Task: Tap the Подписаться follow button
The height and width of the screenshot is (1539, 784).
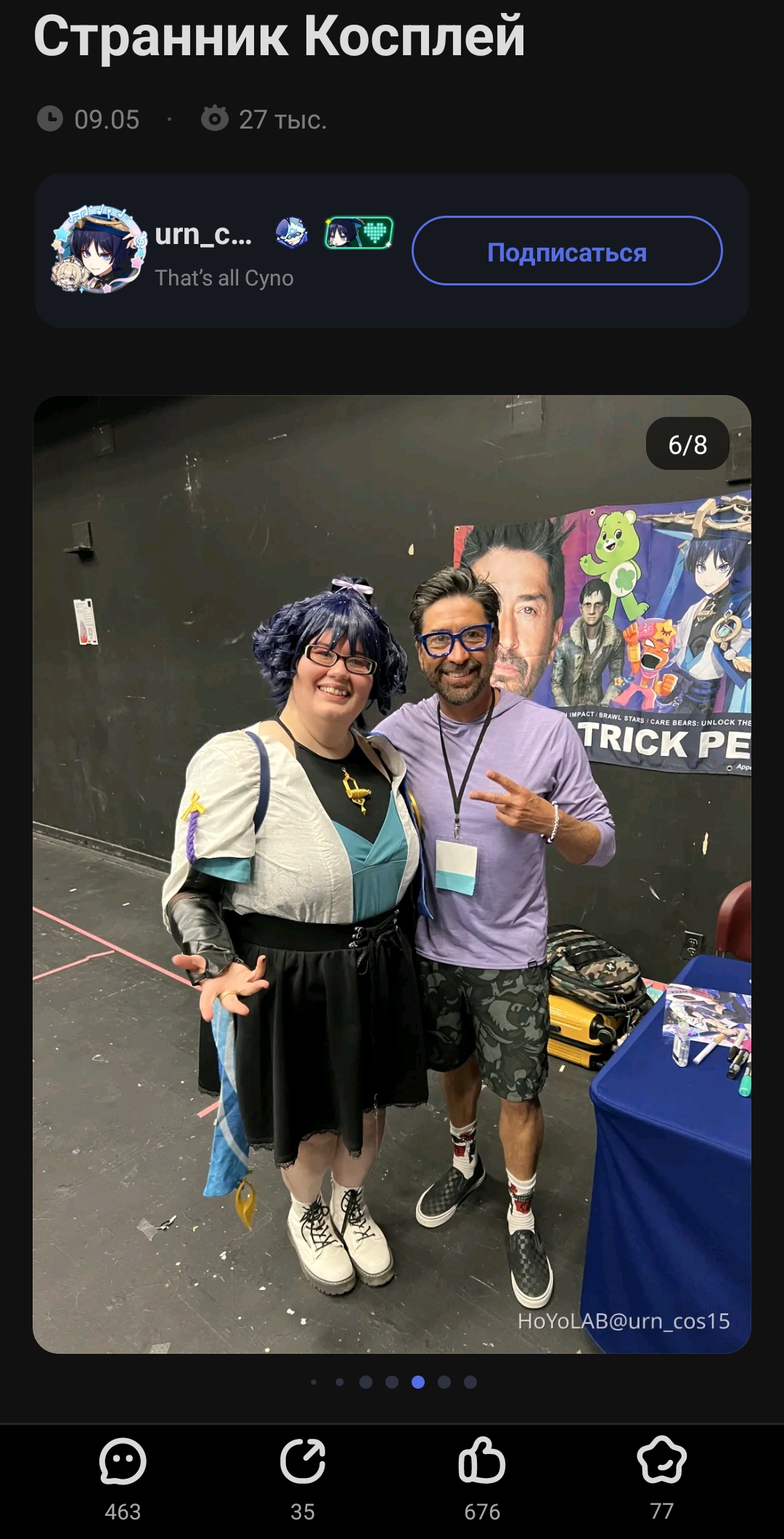Action: (x=567, y=251)
